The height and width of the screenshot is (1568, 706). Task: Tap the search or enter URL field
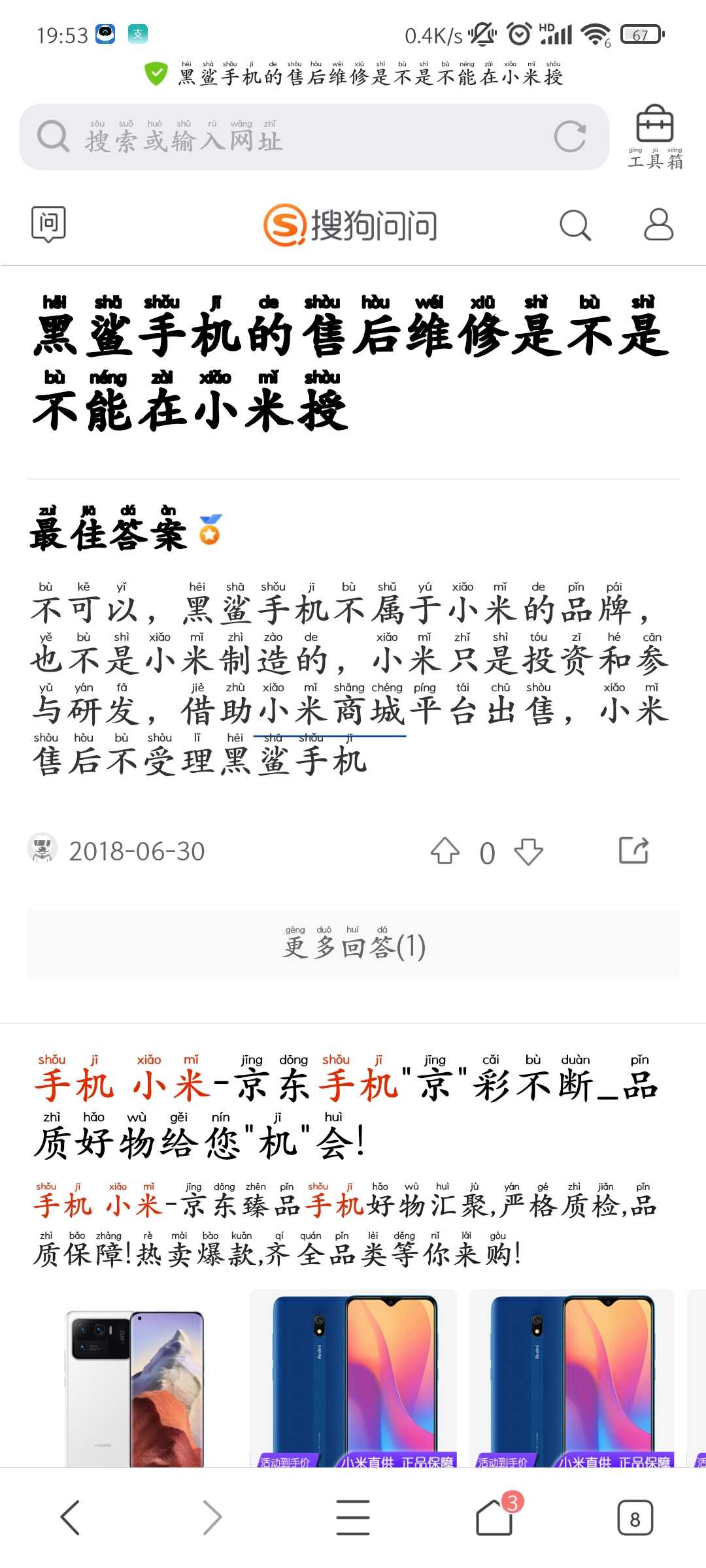coord(294,137)
